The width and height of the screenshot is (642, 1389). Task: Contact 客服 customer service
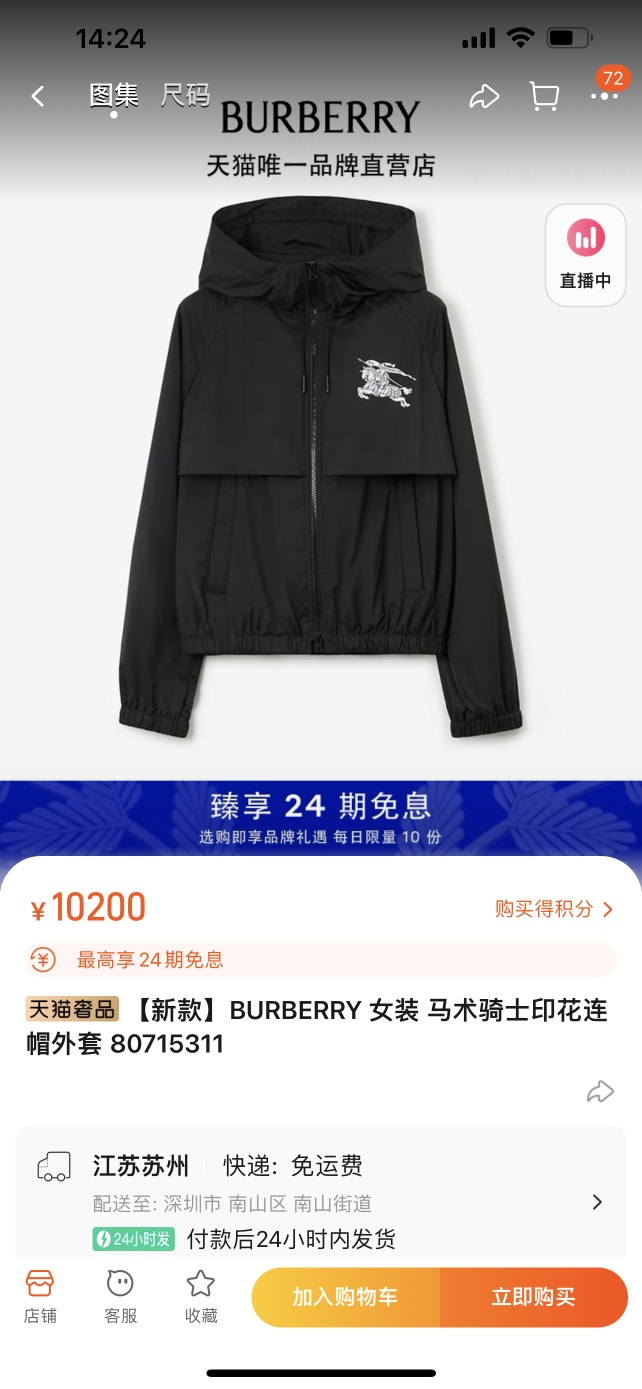[x=120, y=1296]
